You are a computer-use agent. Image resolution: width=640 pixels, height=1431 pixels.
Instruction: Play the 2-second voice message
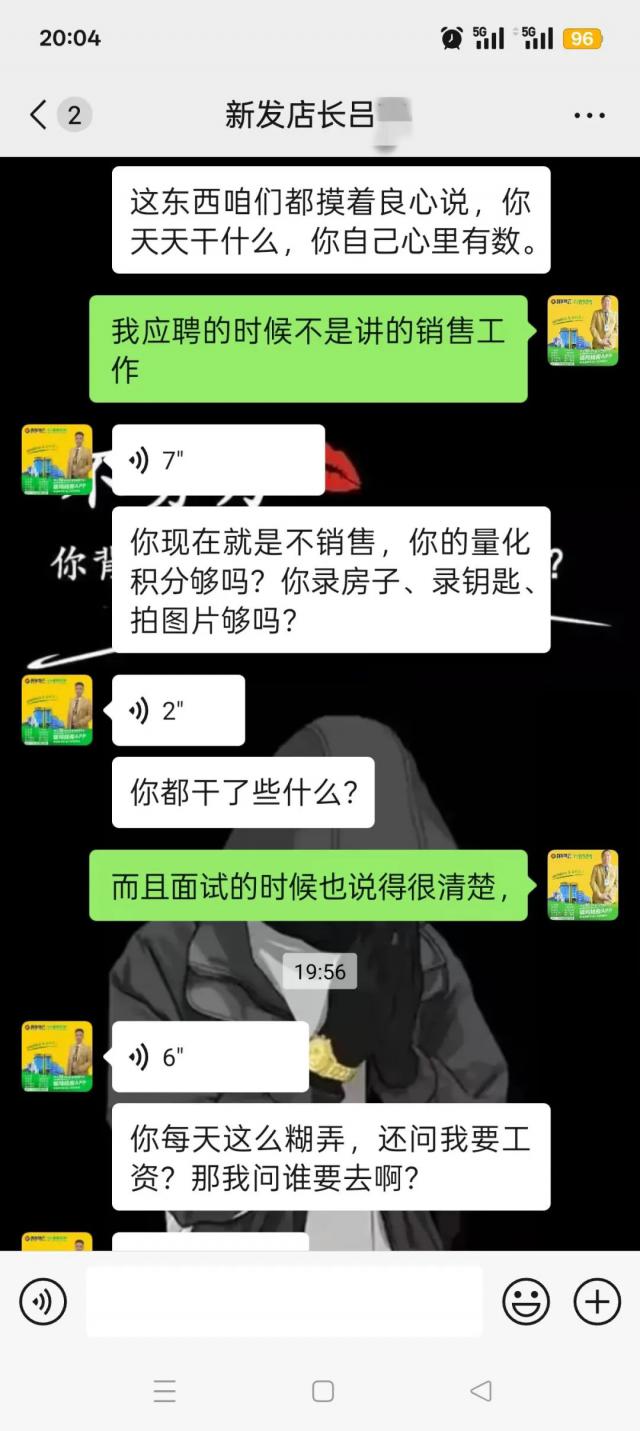pyautogui.click(x=177, y=710)
